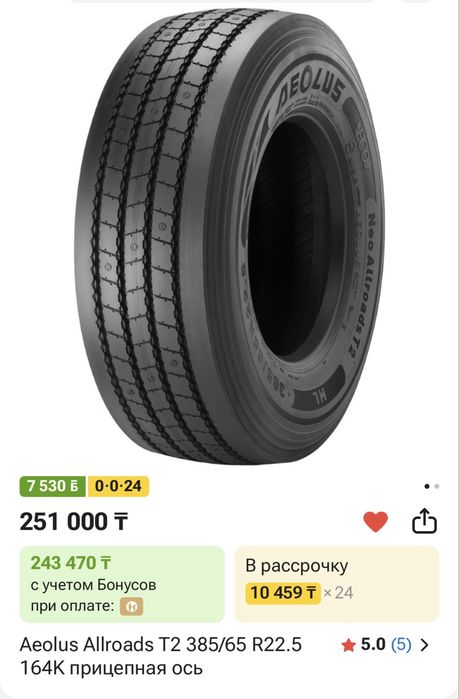
Task: Open the bonus price 243 470 ₸ card
Action: [x=122, y=584]
